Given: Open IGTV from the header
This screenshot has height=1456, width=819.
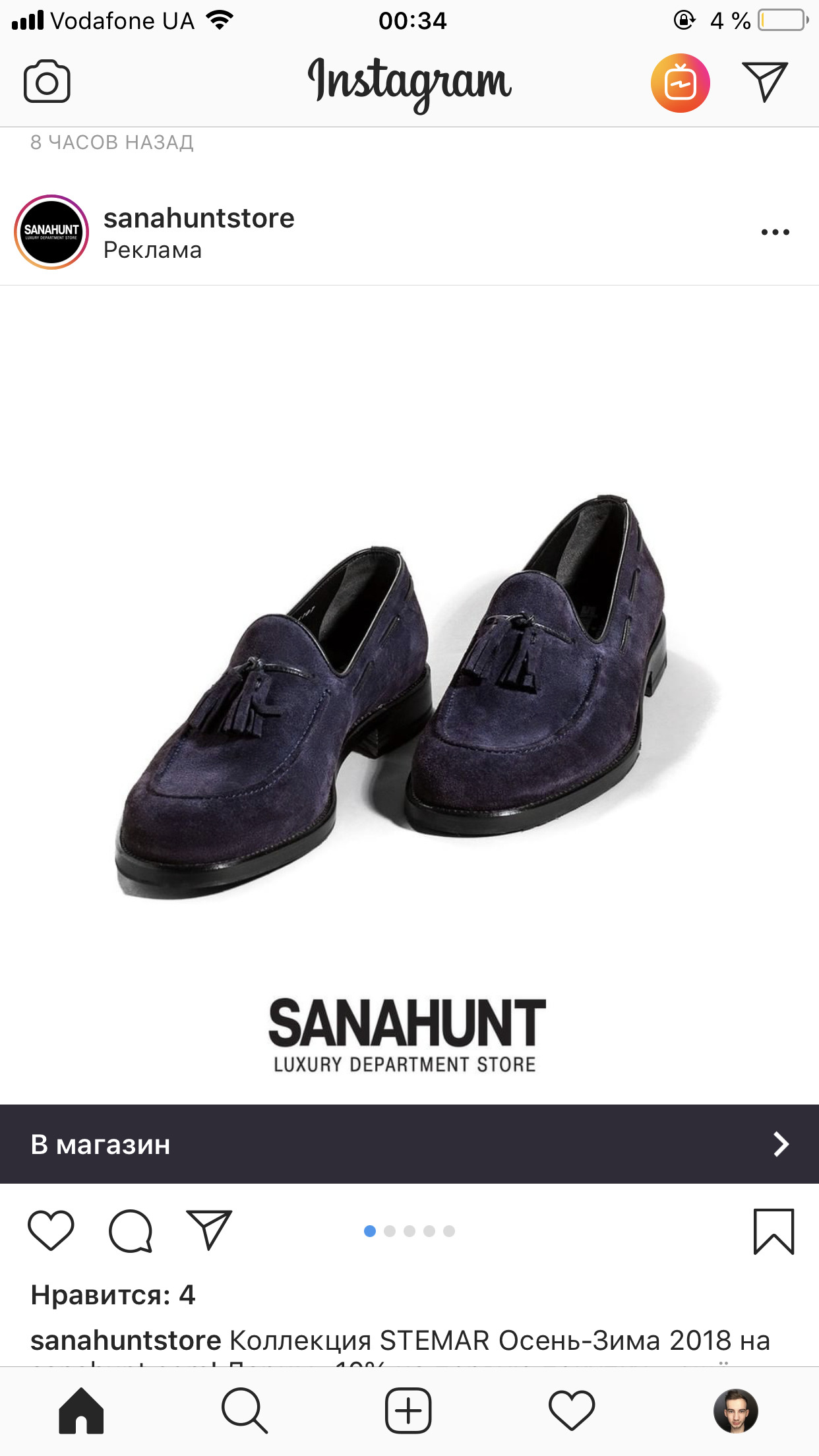Looking at the screenshot, I should (x=680, y=83).
